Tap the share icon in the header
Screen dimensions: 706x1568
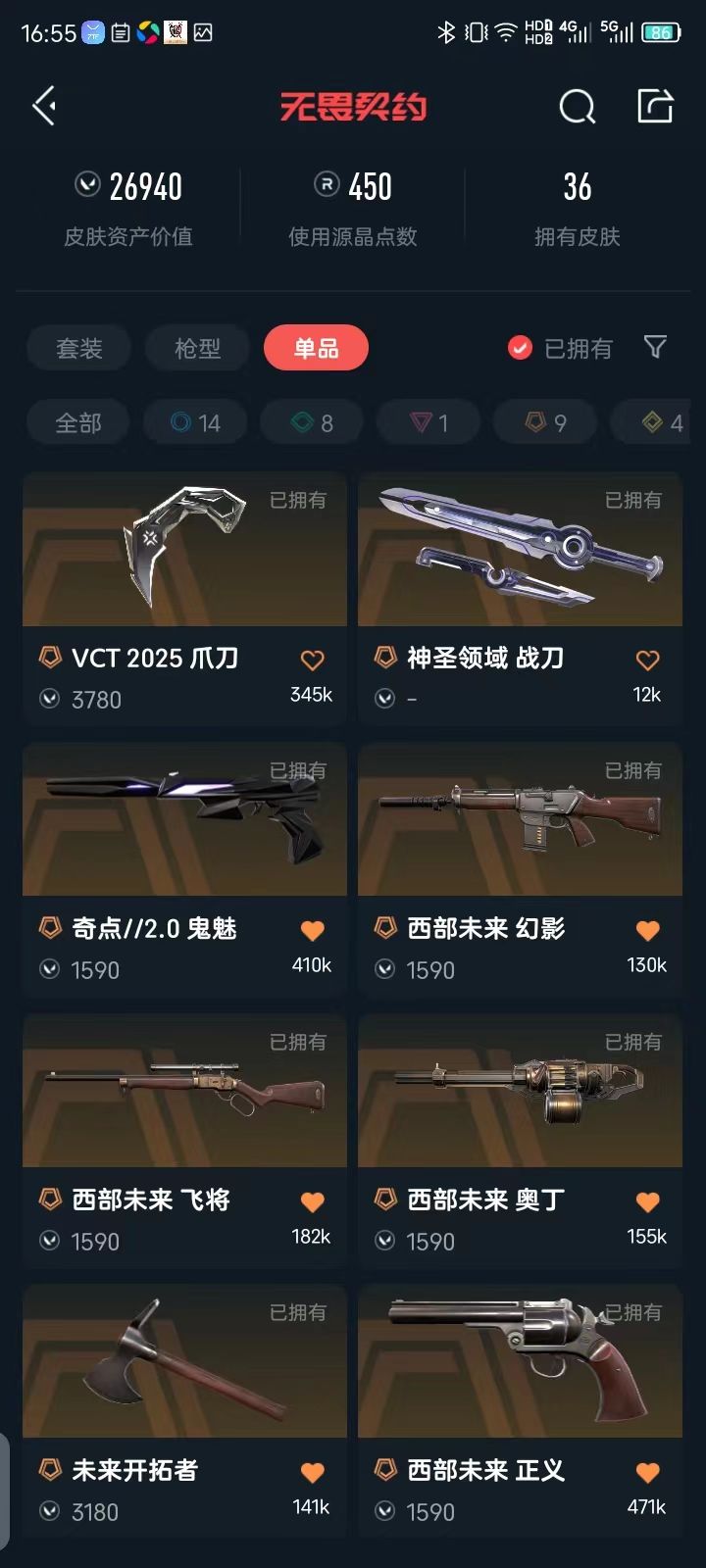[655, 106]
